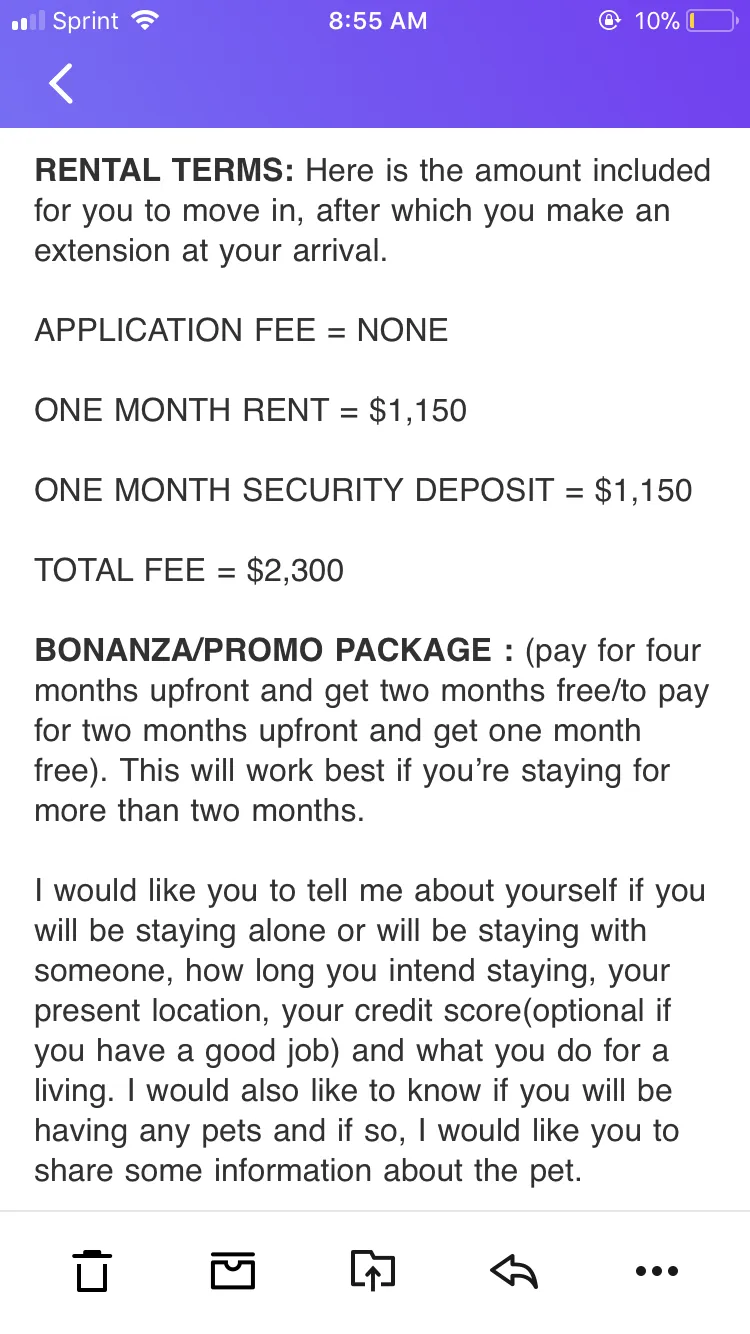Open the more options menu
Screen dimensions: 750x1334
click(x=657, y=1271)
